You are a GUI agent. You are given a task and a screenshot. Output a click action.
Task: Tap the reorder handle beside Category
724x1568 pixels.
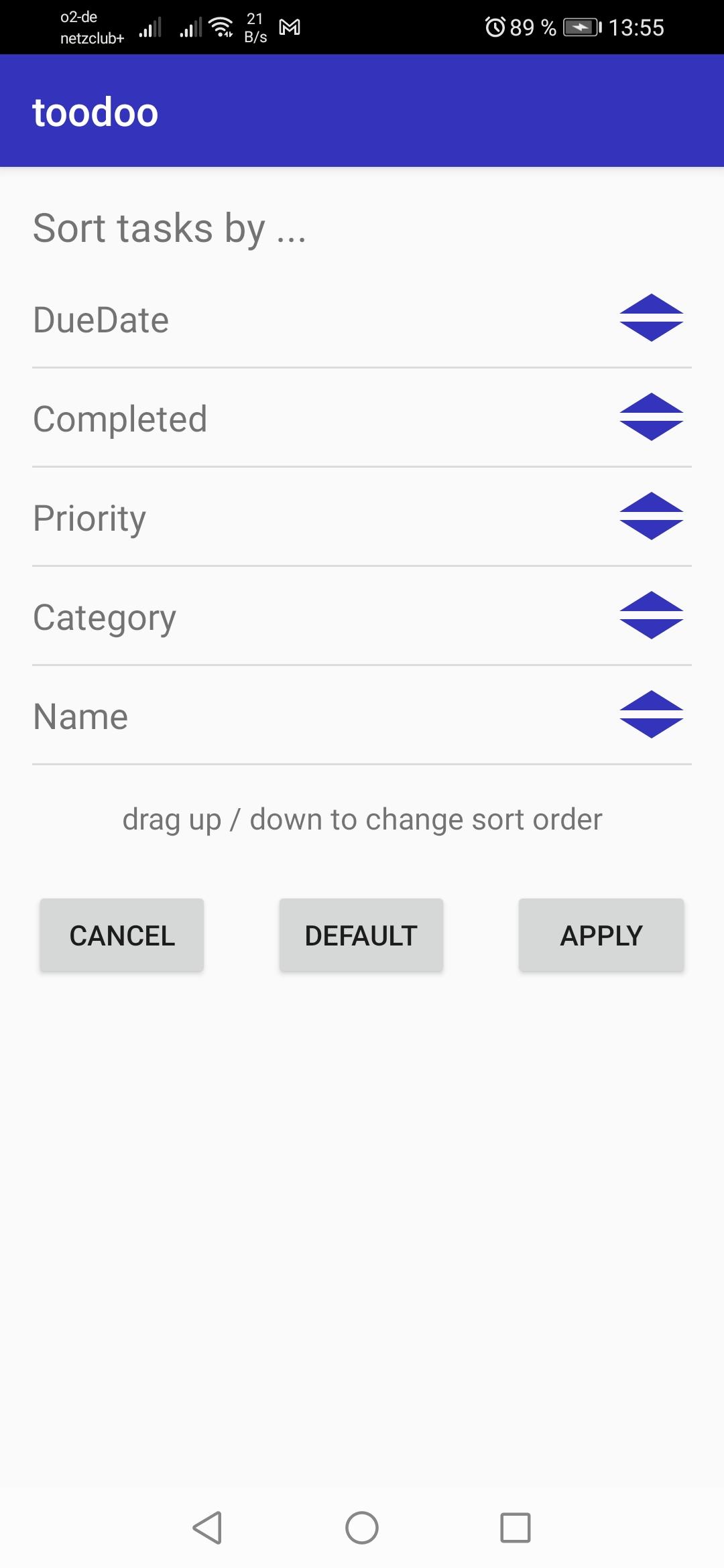tap(651, 615)
